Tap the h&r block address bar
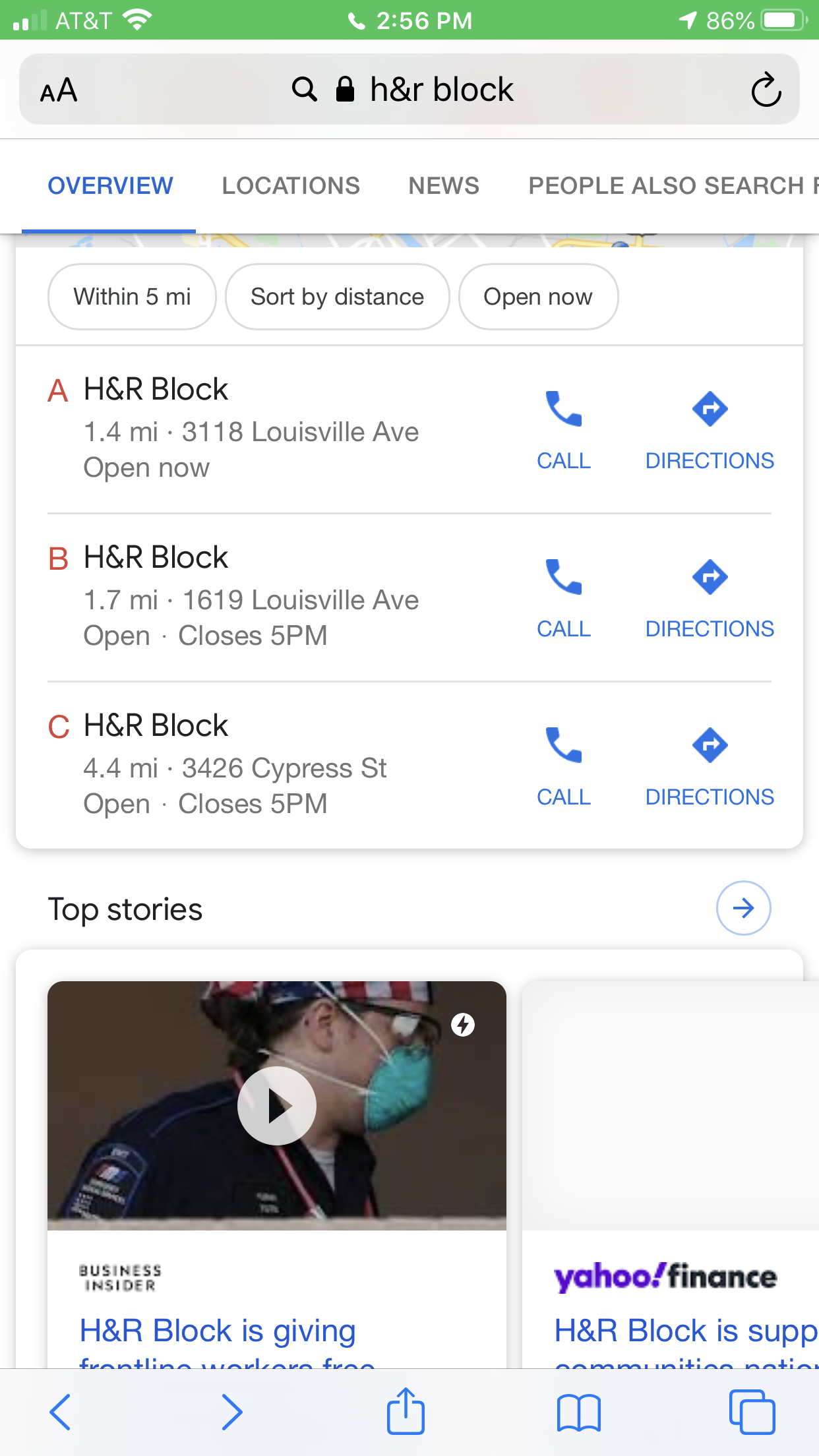Viewport: 819px width, 1456px height. [x=422, y=90]
